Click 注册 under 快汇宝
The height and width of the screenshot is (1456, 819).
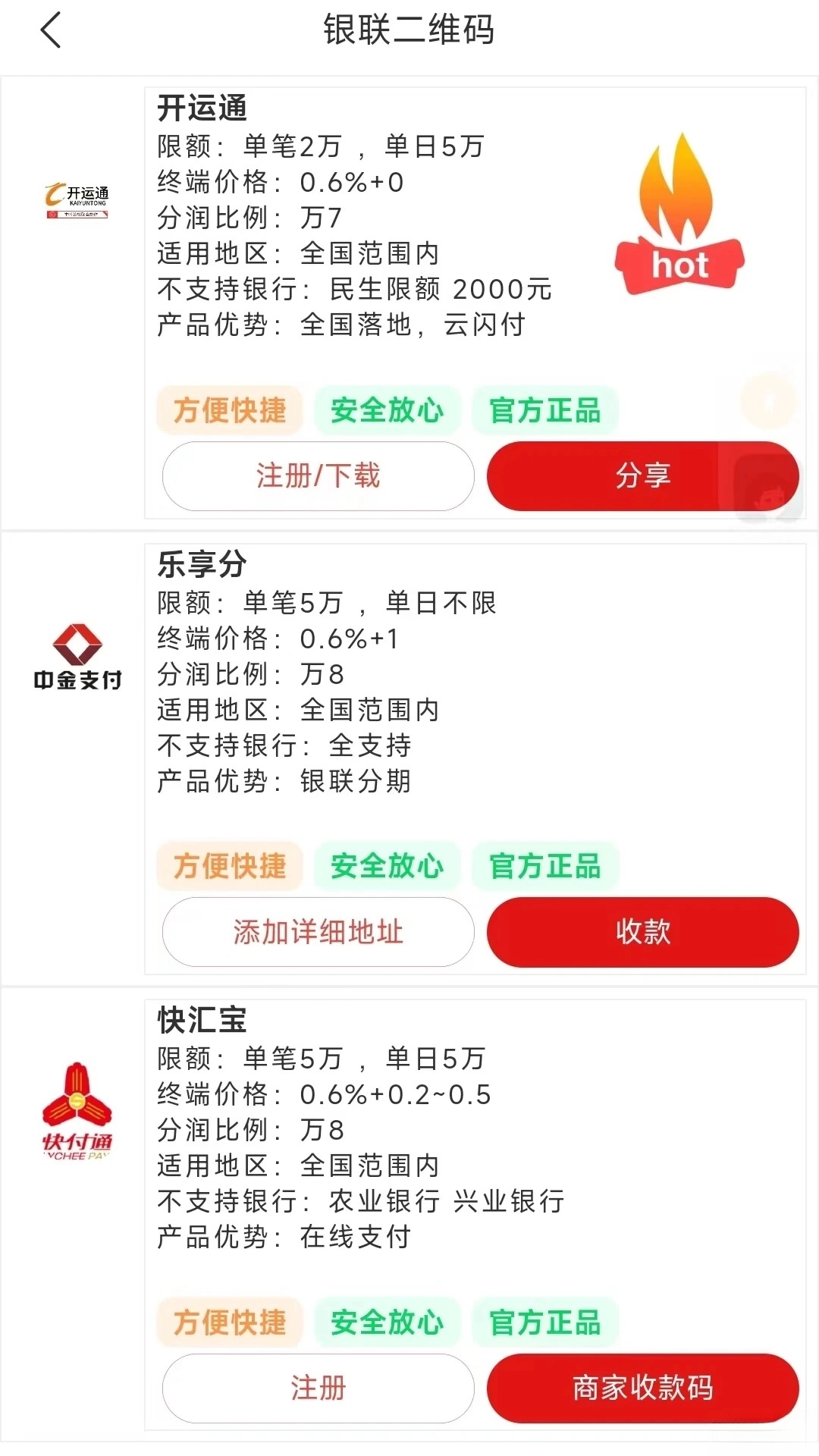tap(317, 1388)
